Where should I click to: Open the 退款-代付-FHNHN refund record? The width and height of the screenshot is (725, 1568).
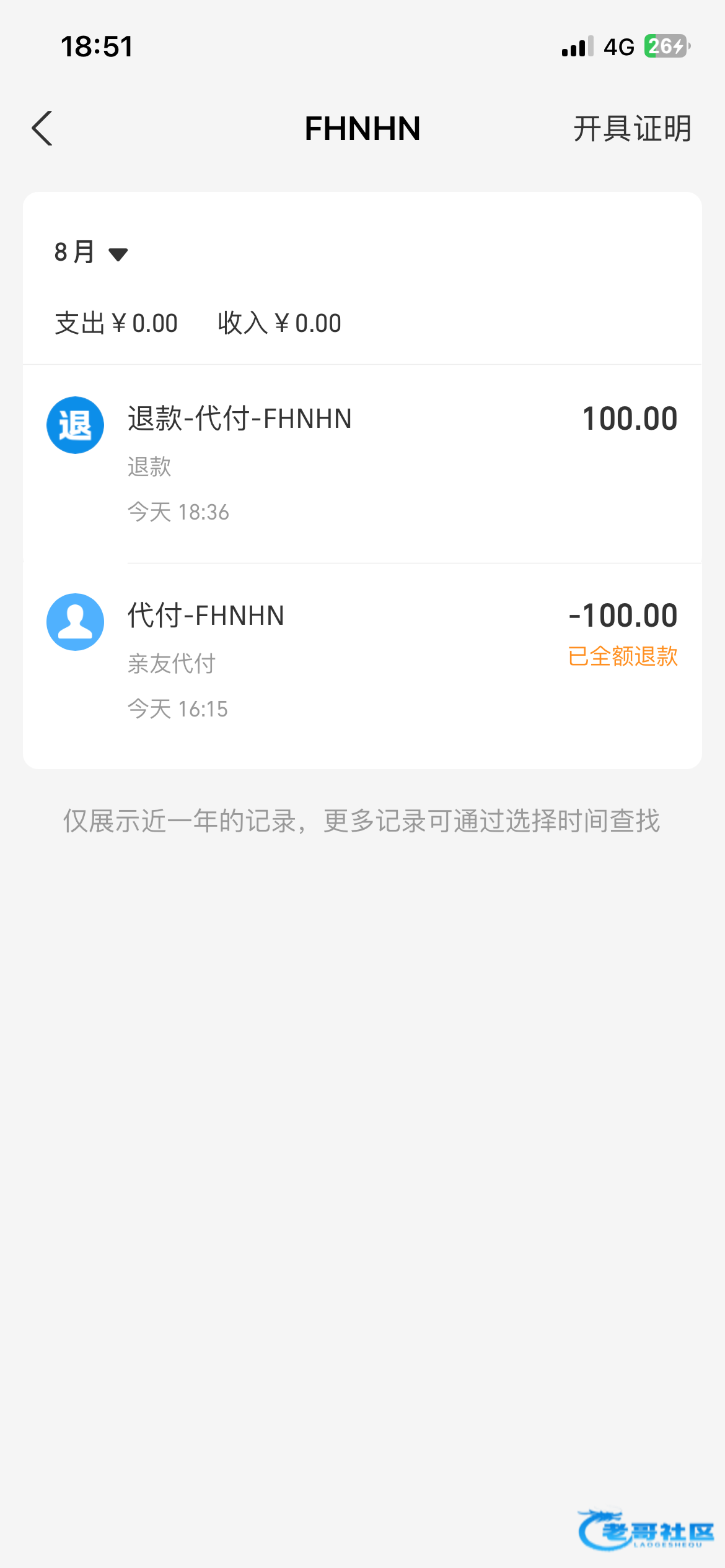pos(362,464)
